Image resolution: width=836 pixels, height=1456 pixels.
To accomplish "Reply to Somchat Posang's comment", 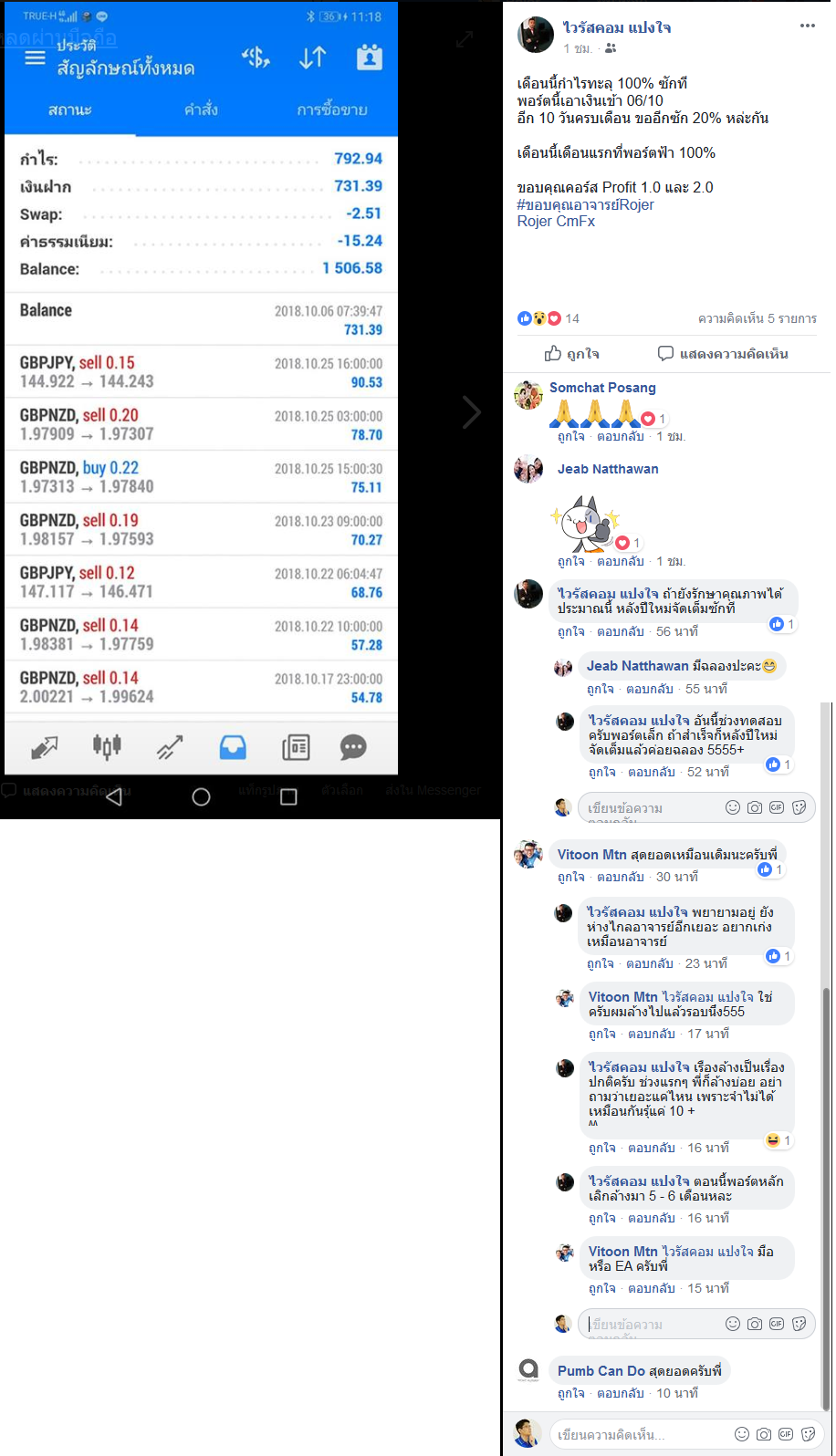I will 620,436.
